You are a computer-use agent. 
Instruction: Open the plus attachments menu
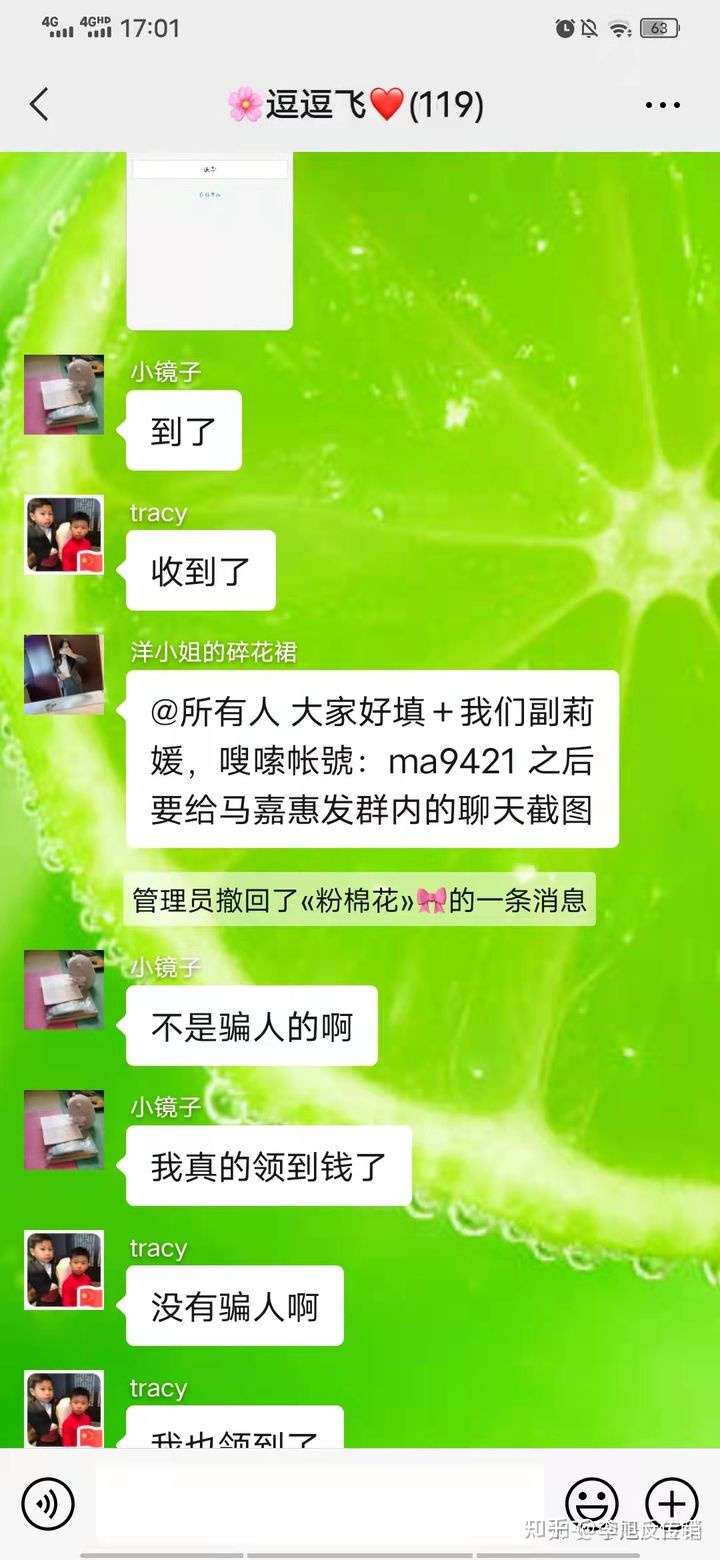coord(671,1503)
